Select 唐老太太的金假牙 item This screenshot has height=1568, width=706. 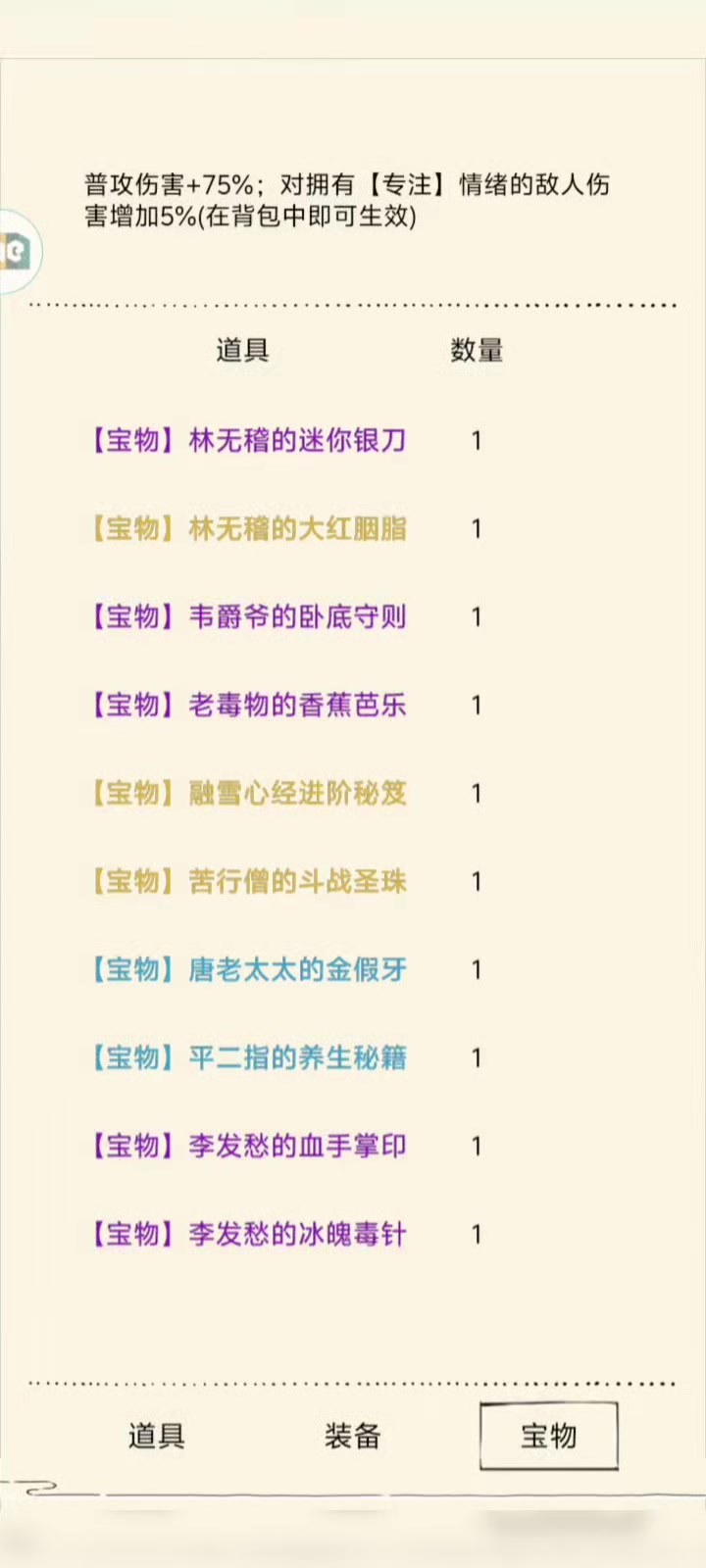click(x=249, y=969)
